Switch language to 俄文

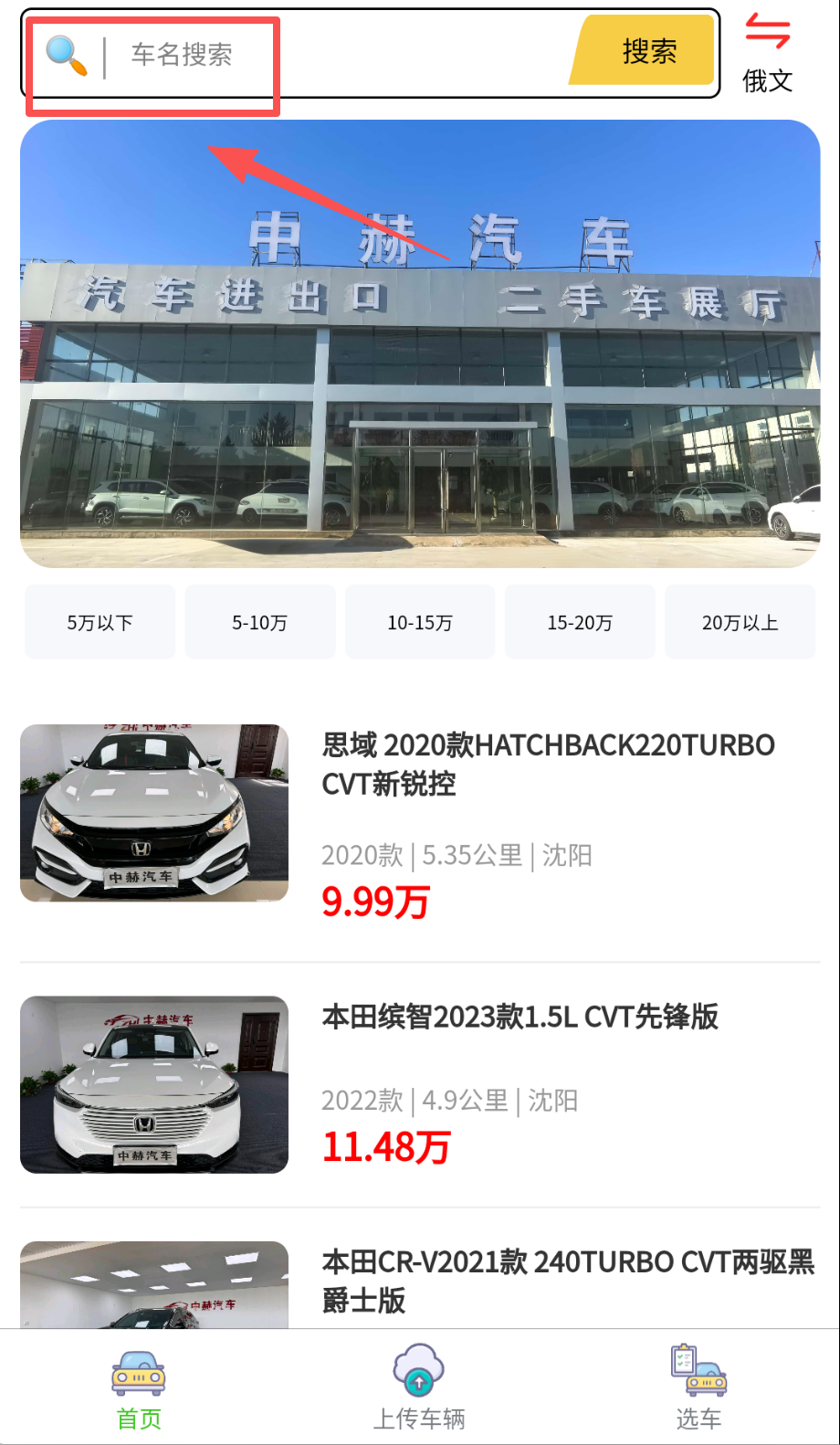click(767, 54)
